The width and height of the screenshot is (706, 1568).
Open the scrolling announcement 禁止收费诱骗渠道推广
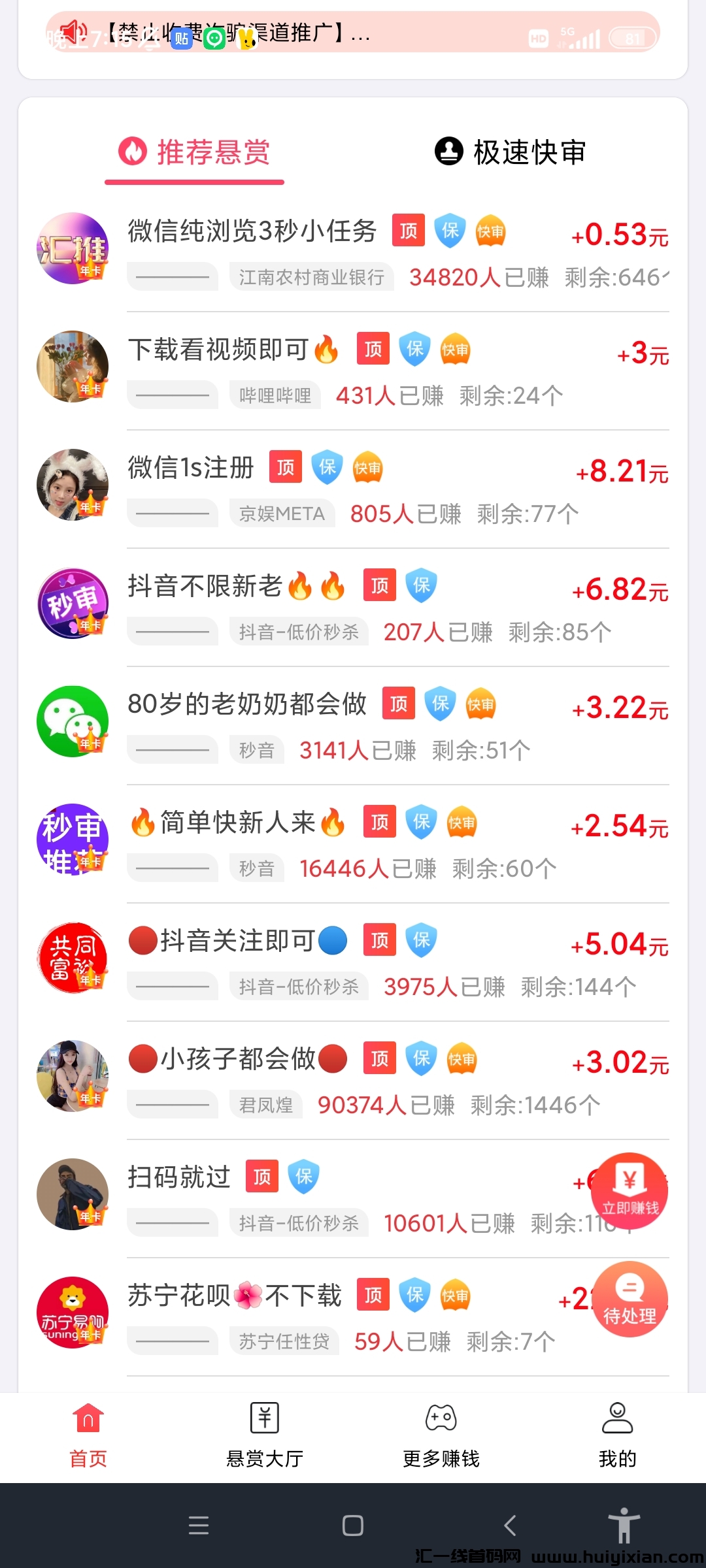pyautogui.click(x=235, y=37)
